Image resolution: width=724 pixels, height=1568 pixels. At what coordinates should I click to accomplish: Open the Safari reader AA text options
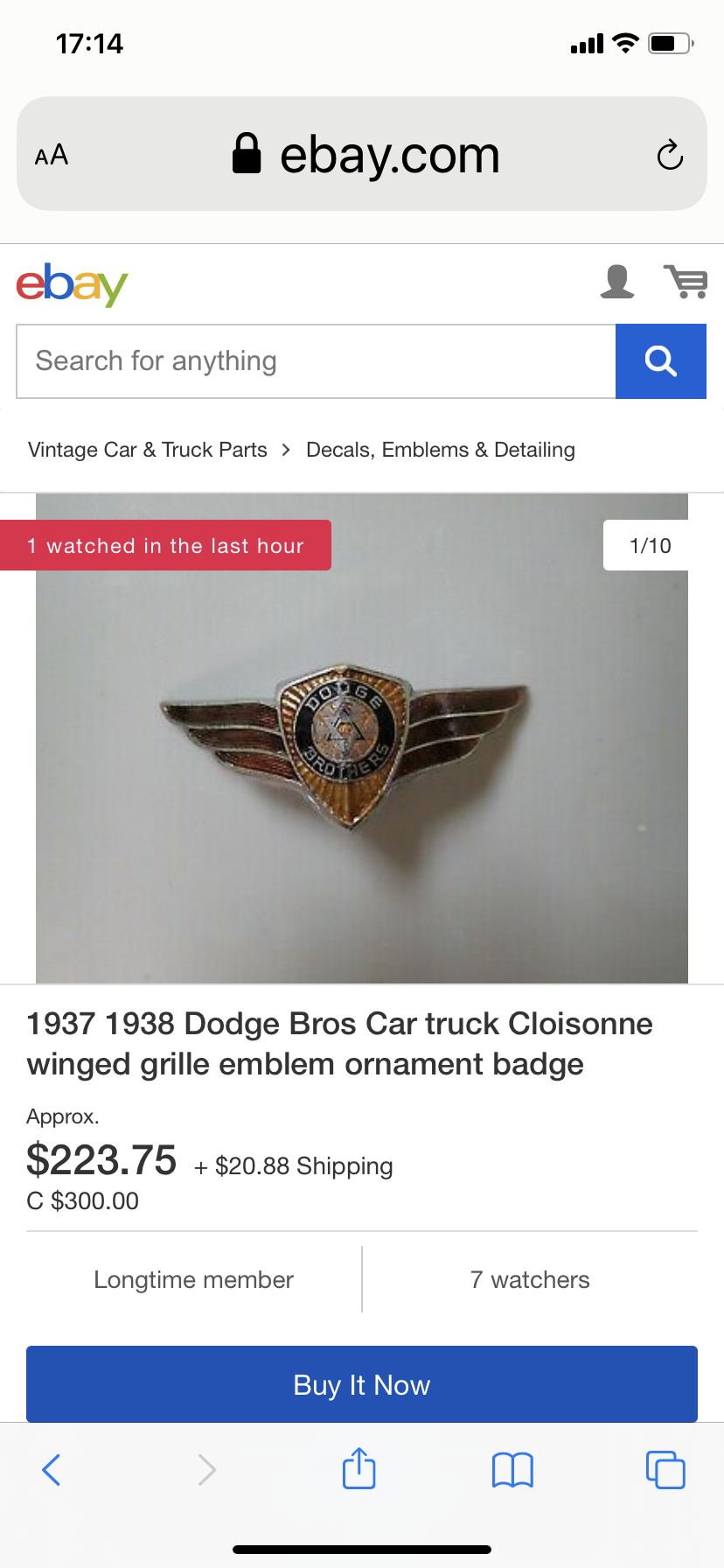coord(52,155)
